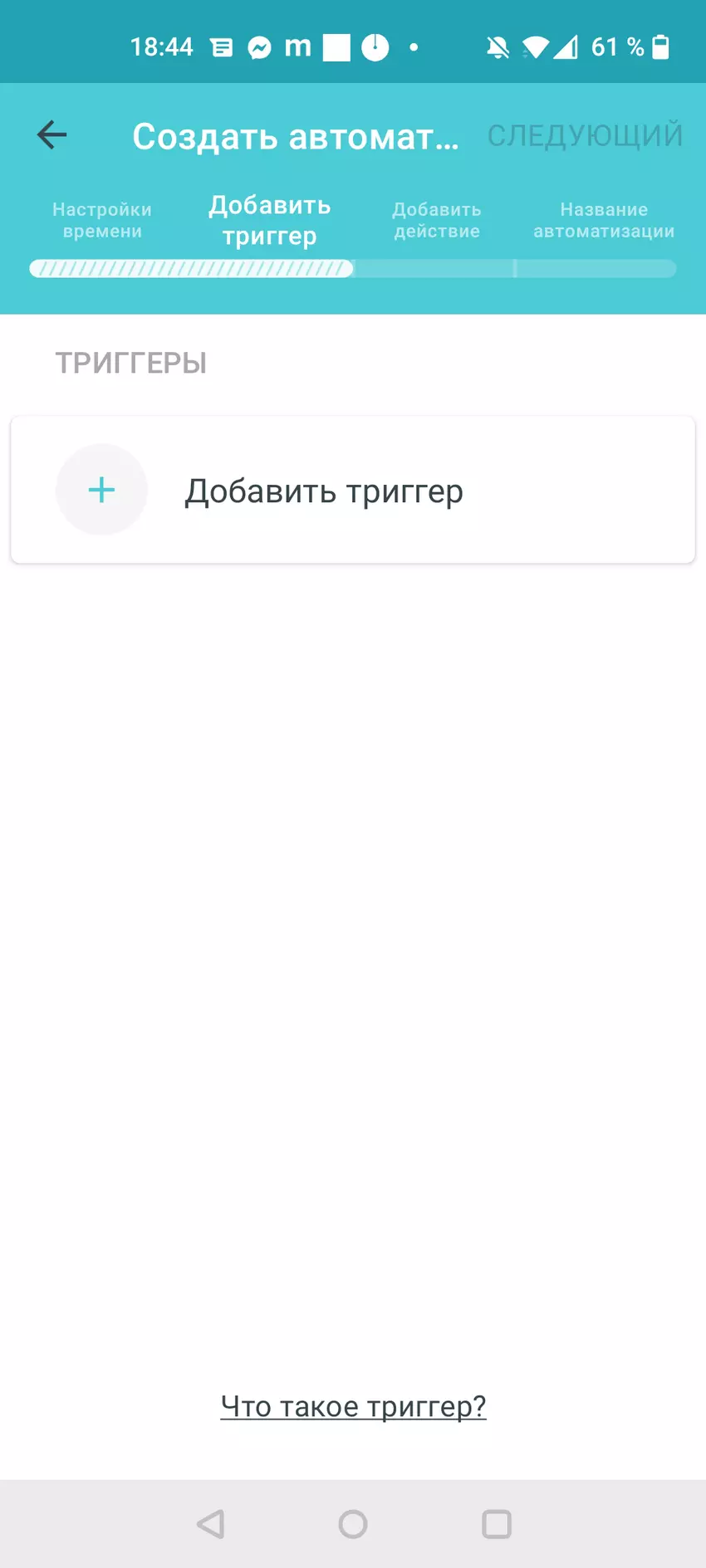Tap the striped progress bar segment

(x=191, y=269)
